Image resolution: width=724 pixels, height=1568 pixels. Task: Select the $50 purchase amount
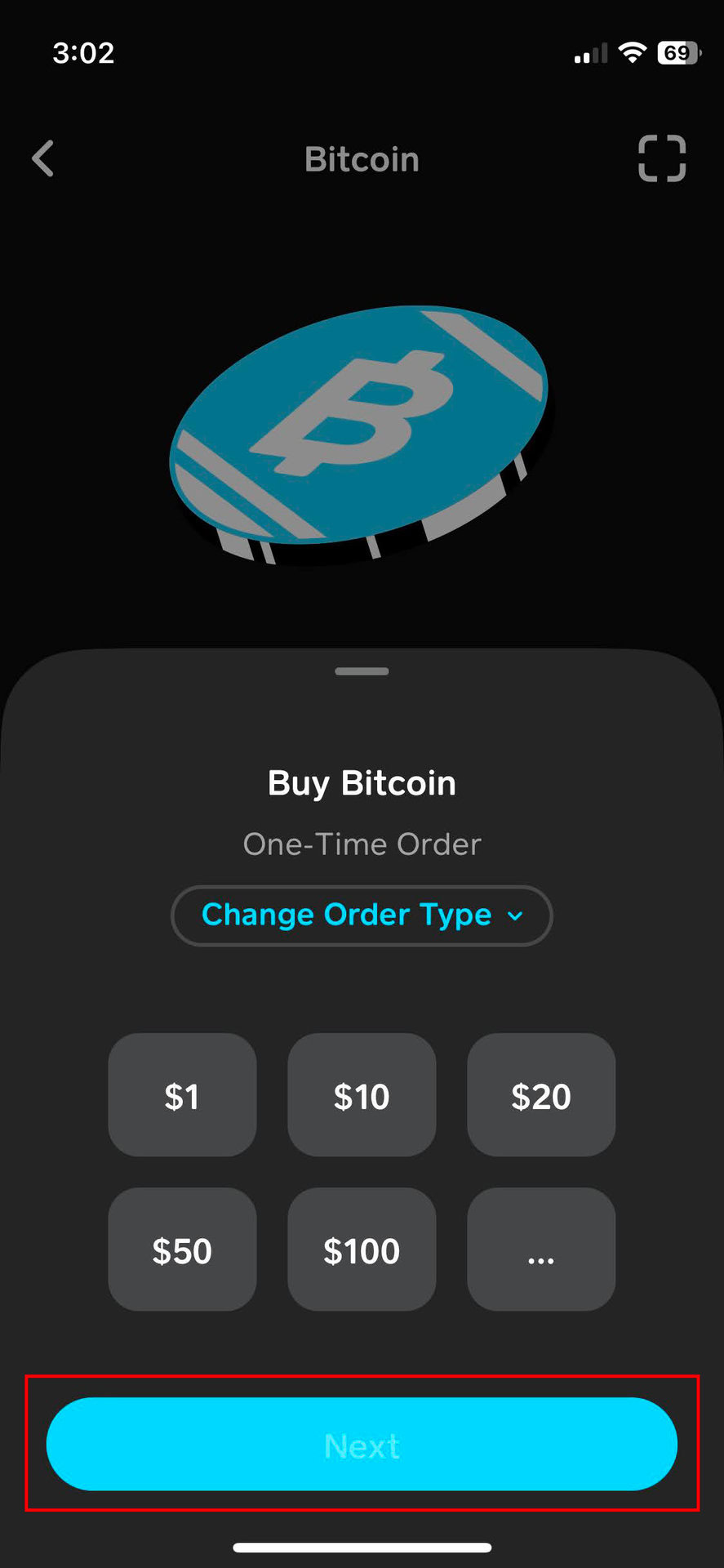(182, 1249)
